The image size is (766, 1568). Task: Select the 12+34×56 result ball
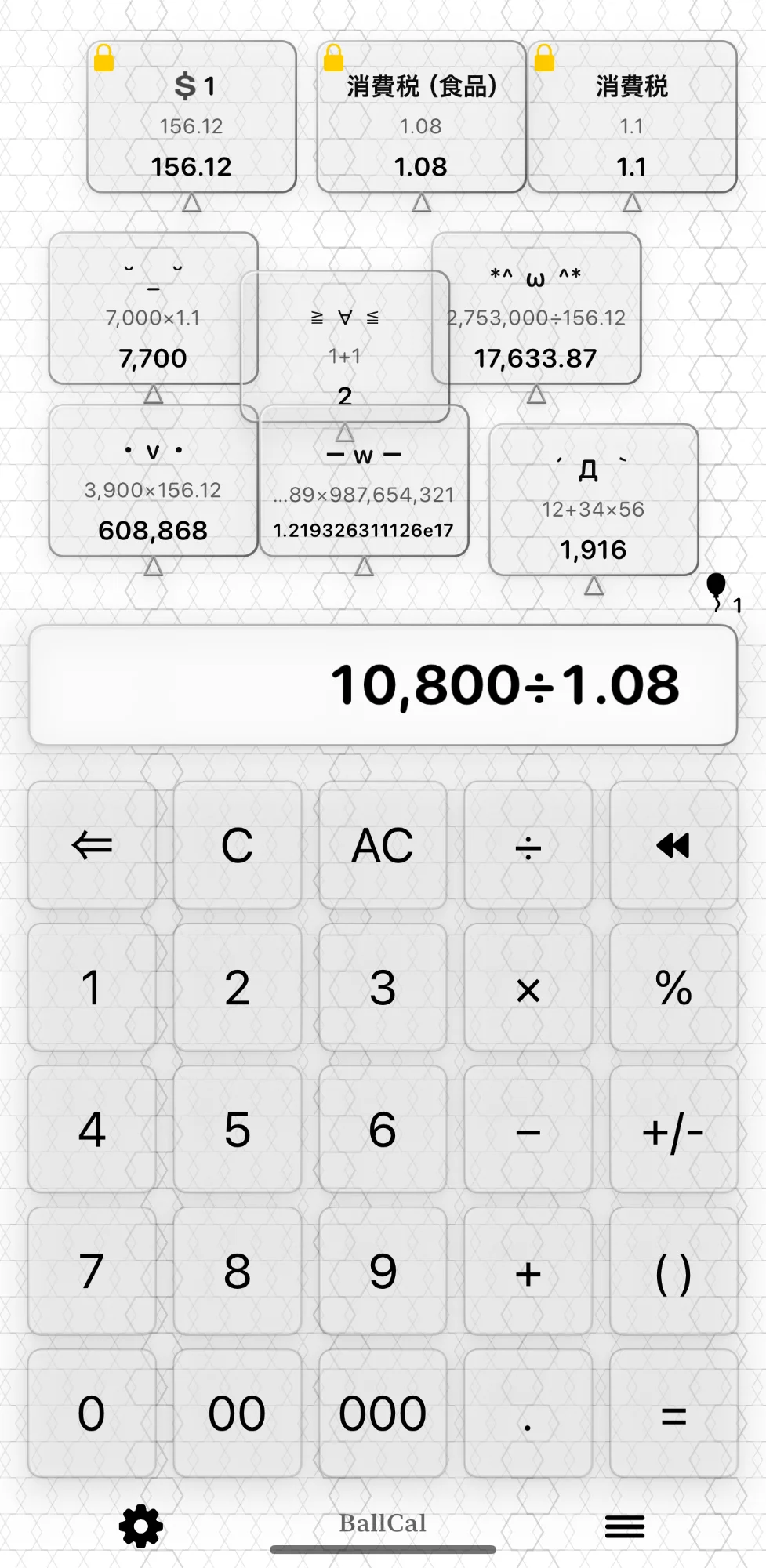click(594, 500)
